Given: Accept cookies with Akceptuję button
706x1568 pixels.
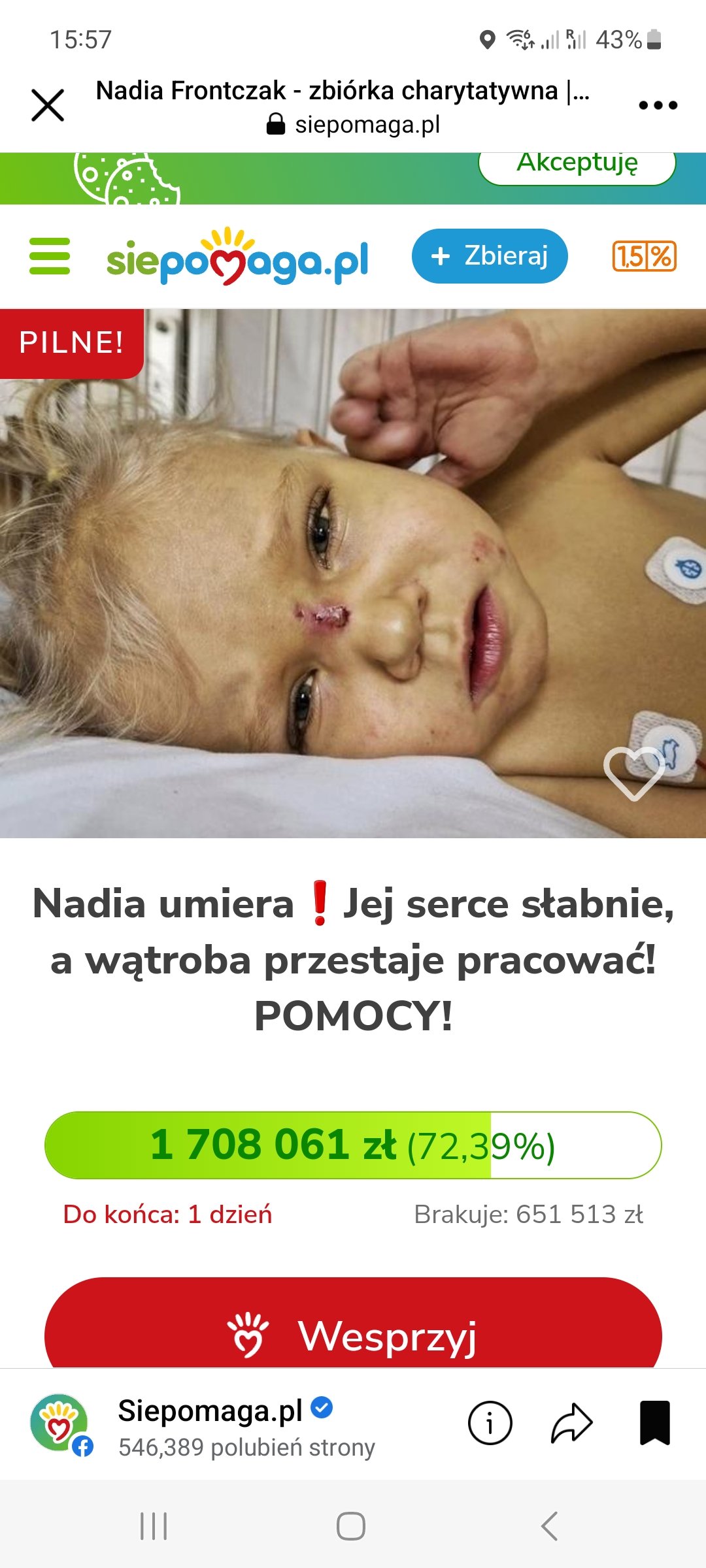Looking at the screenshot, I should (577, 165).
